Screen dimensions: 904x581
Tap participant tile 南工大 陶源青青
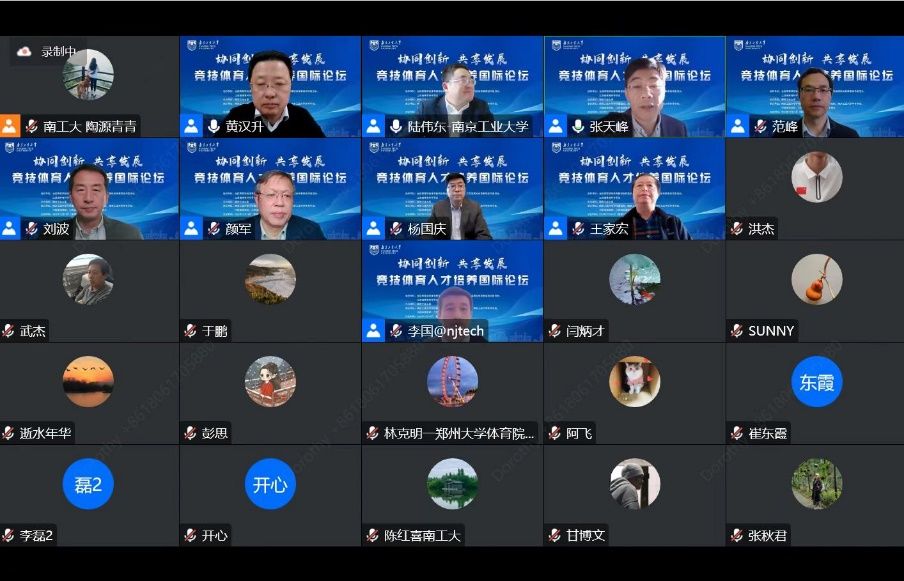(88, 87)
